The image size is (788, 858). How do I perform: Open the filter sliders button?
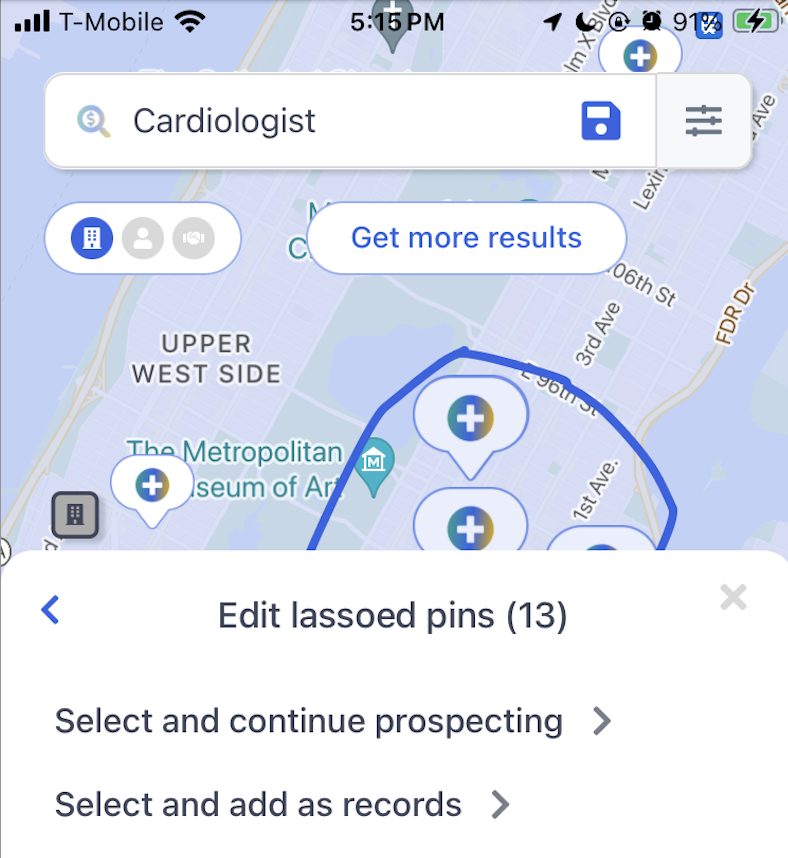point(703,121)
